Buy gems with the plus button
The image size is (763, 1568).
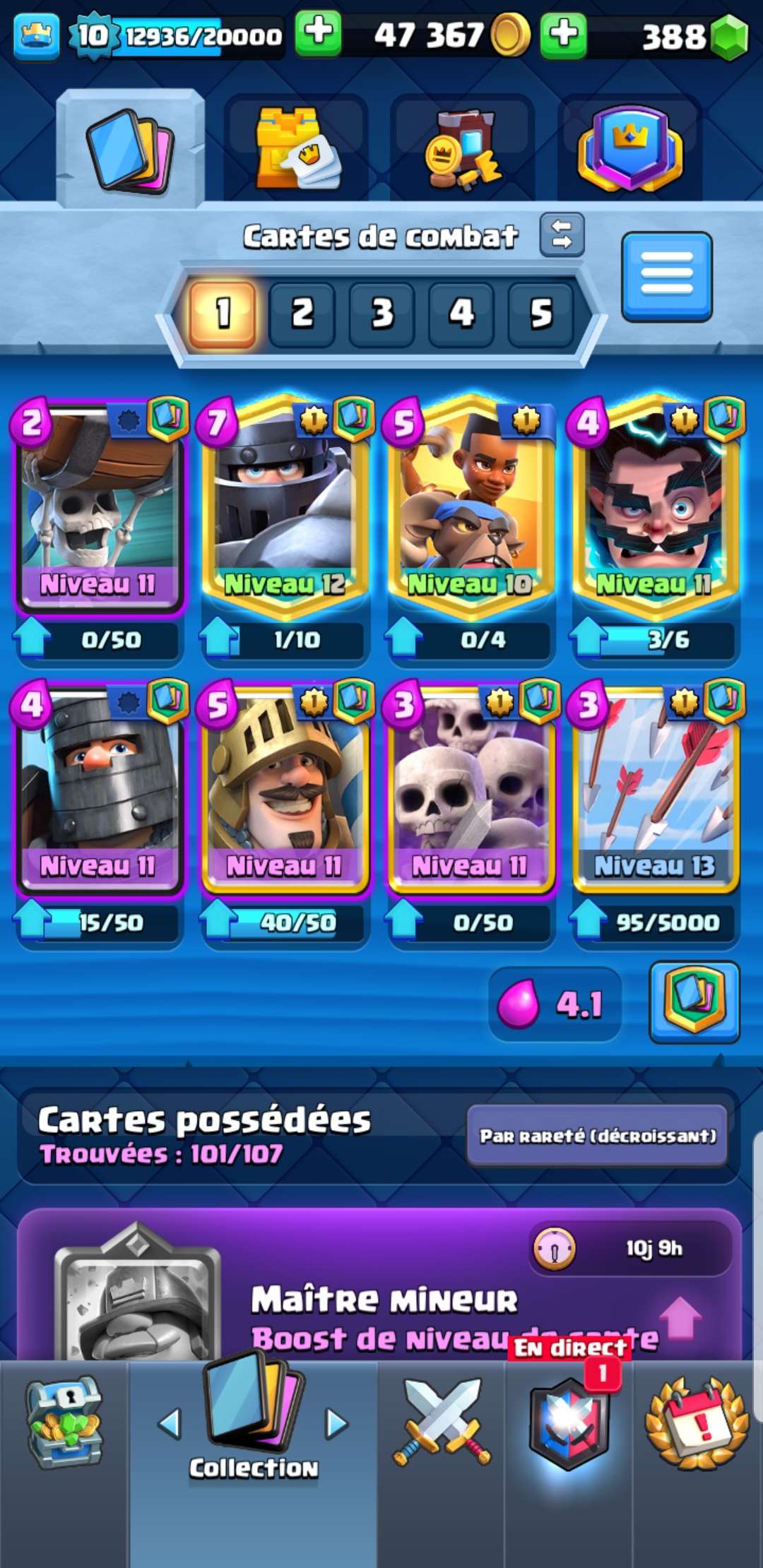(563, 32)
